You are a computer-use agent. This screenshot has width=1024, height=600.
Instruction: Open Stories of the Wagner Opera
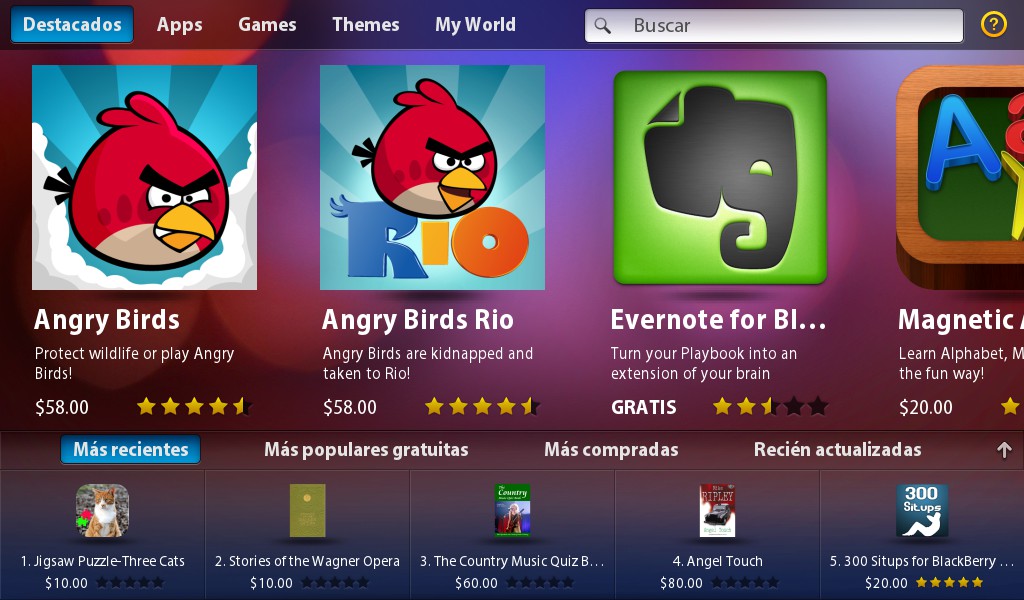coord(307,511)
